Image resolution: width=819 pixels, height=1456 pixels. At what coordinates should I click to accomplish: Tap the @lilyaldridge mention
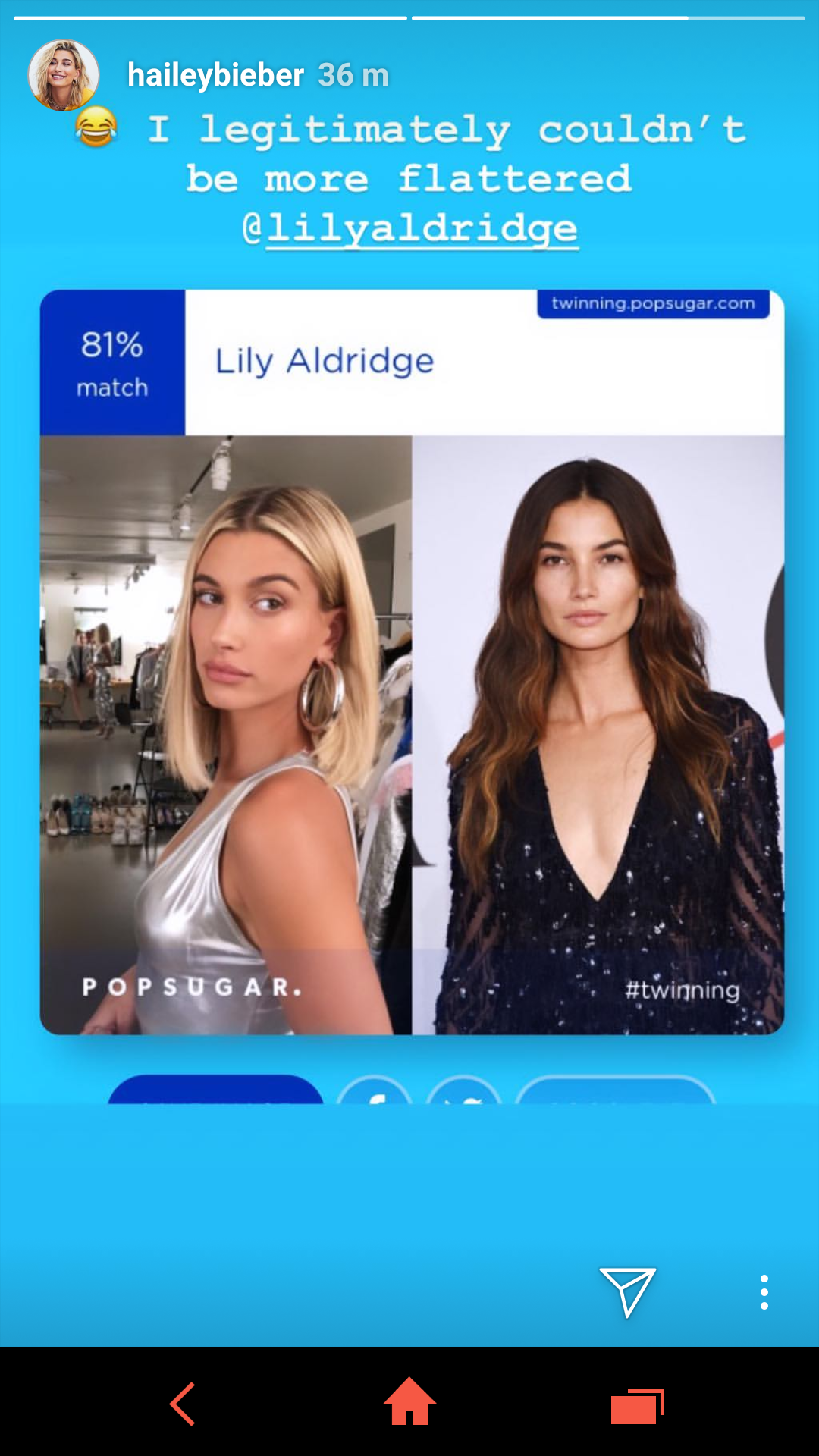410,227
